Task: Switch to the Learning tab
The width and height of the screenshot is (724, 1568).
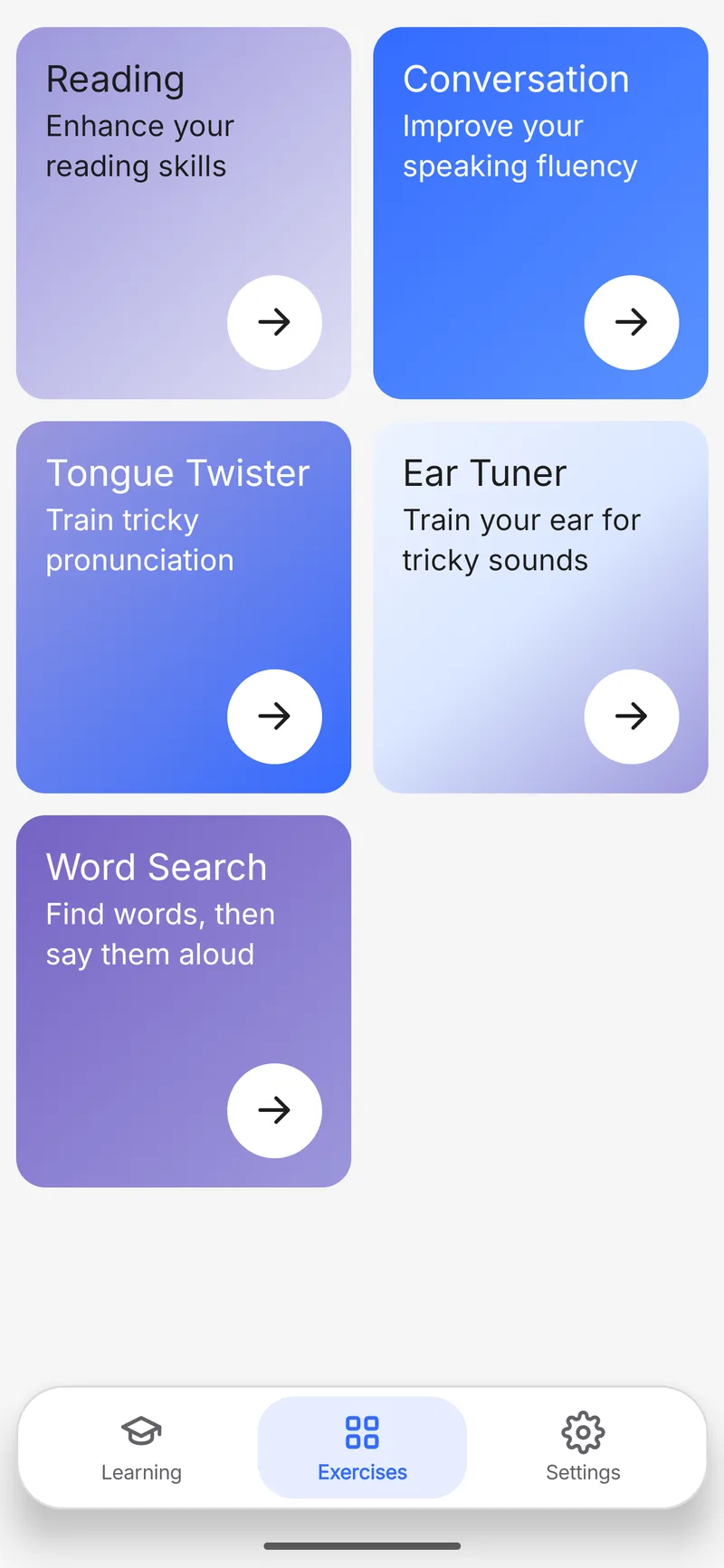Action: pos(141,1448)
